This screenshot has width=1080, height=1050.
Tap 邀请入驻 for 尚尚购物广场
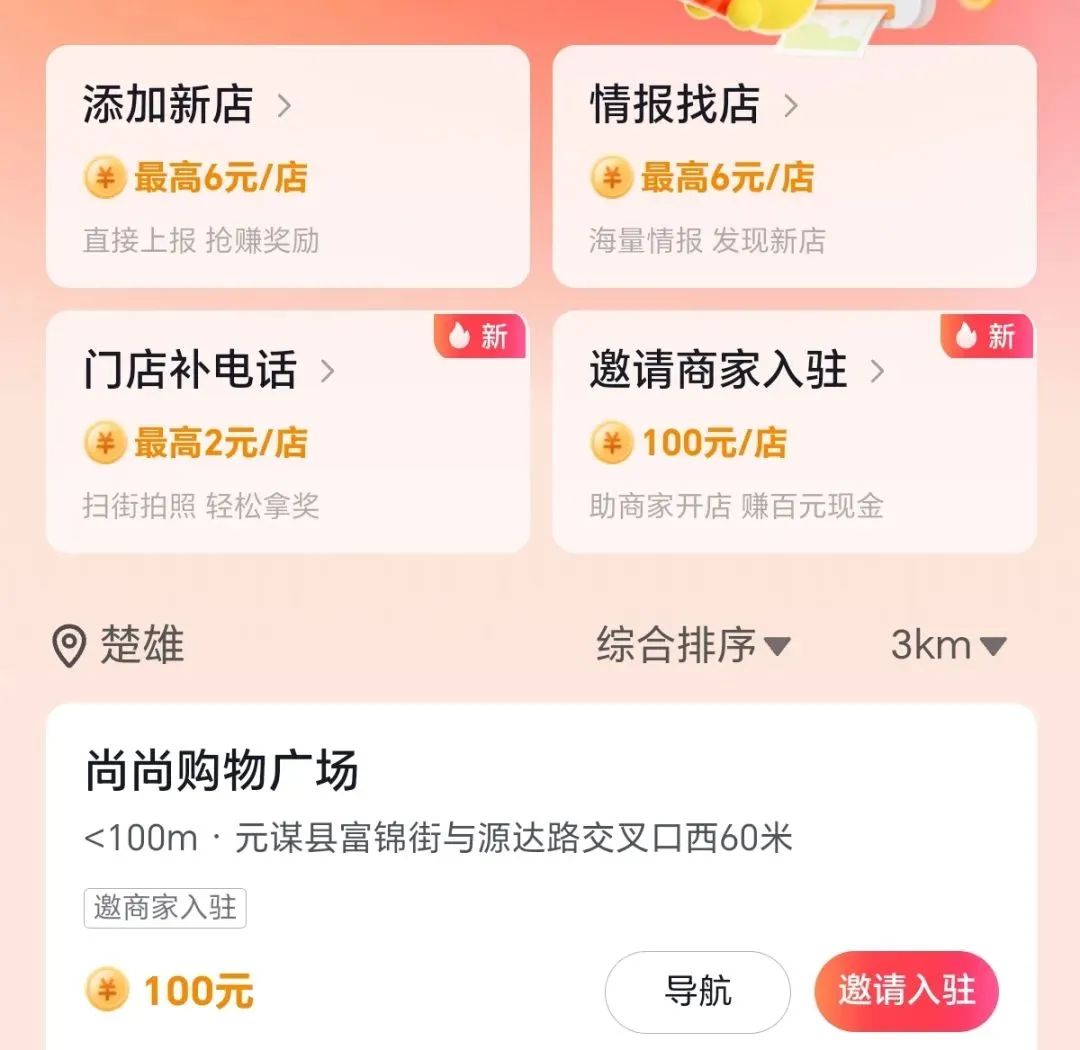(906, 991)
